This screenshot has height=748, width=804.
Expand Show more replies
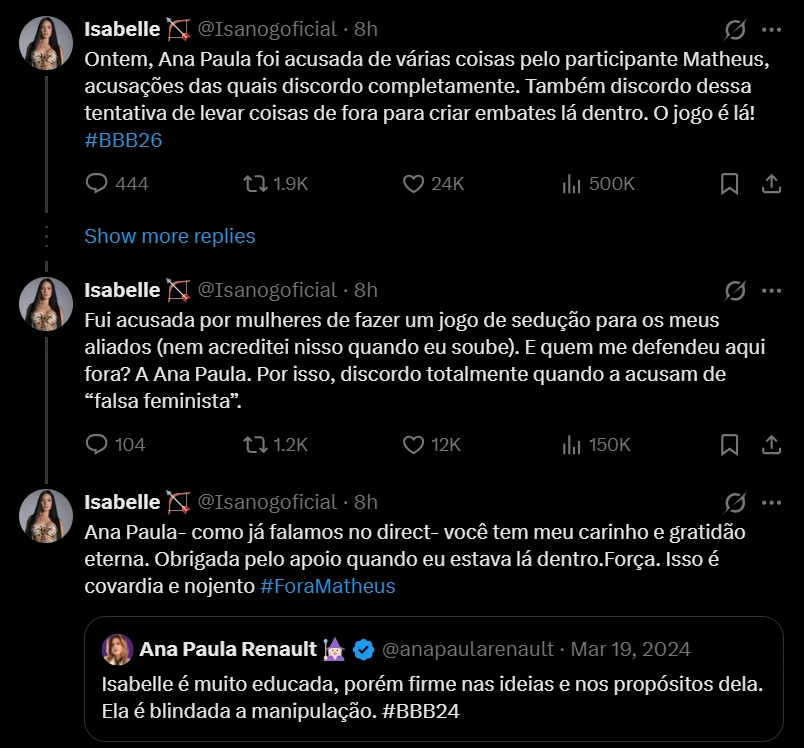(x=170, y=236)
